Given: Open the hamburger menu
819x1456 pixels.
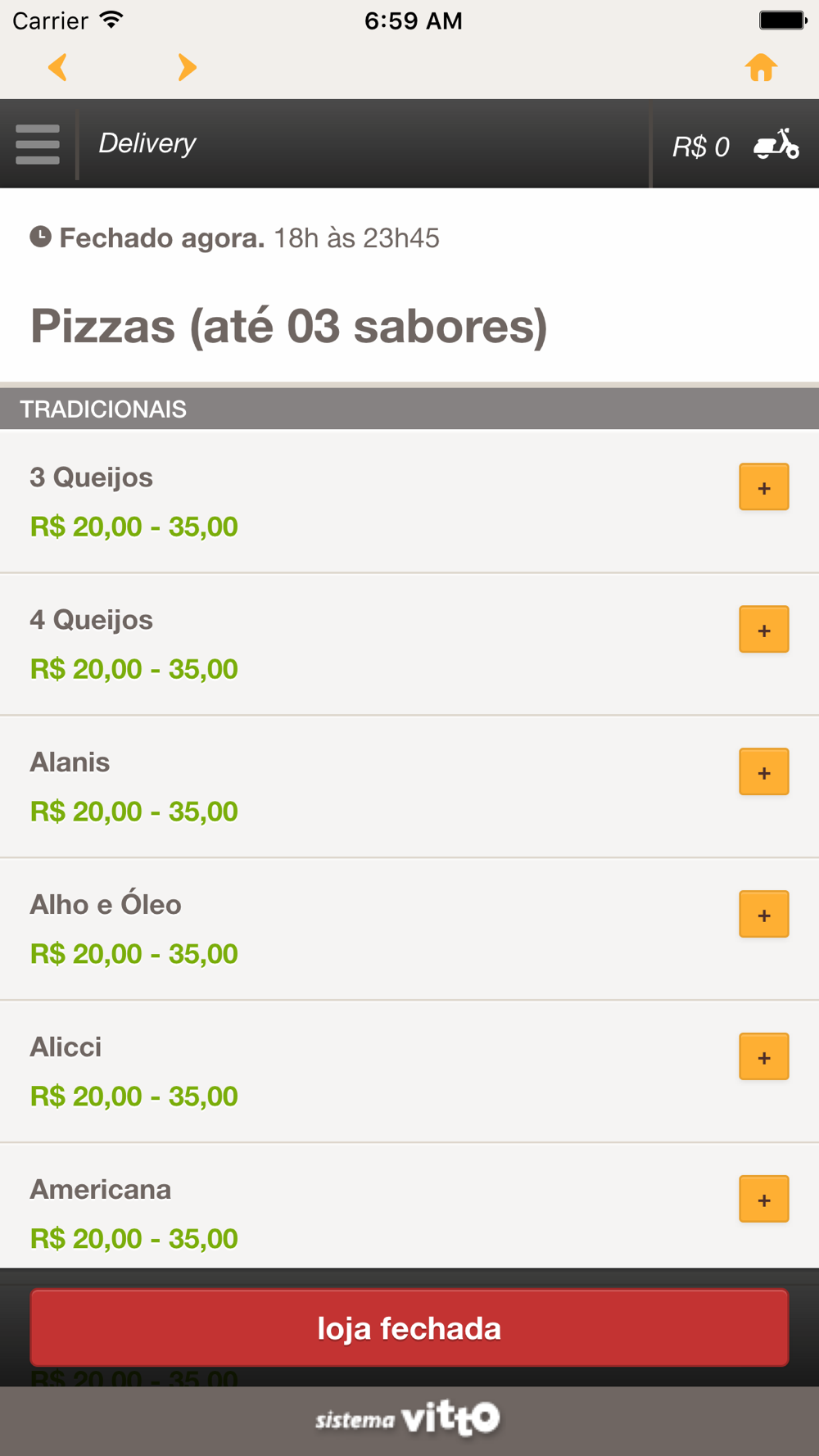Looking at the screenshot, I should (x=38, y=144).
